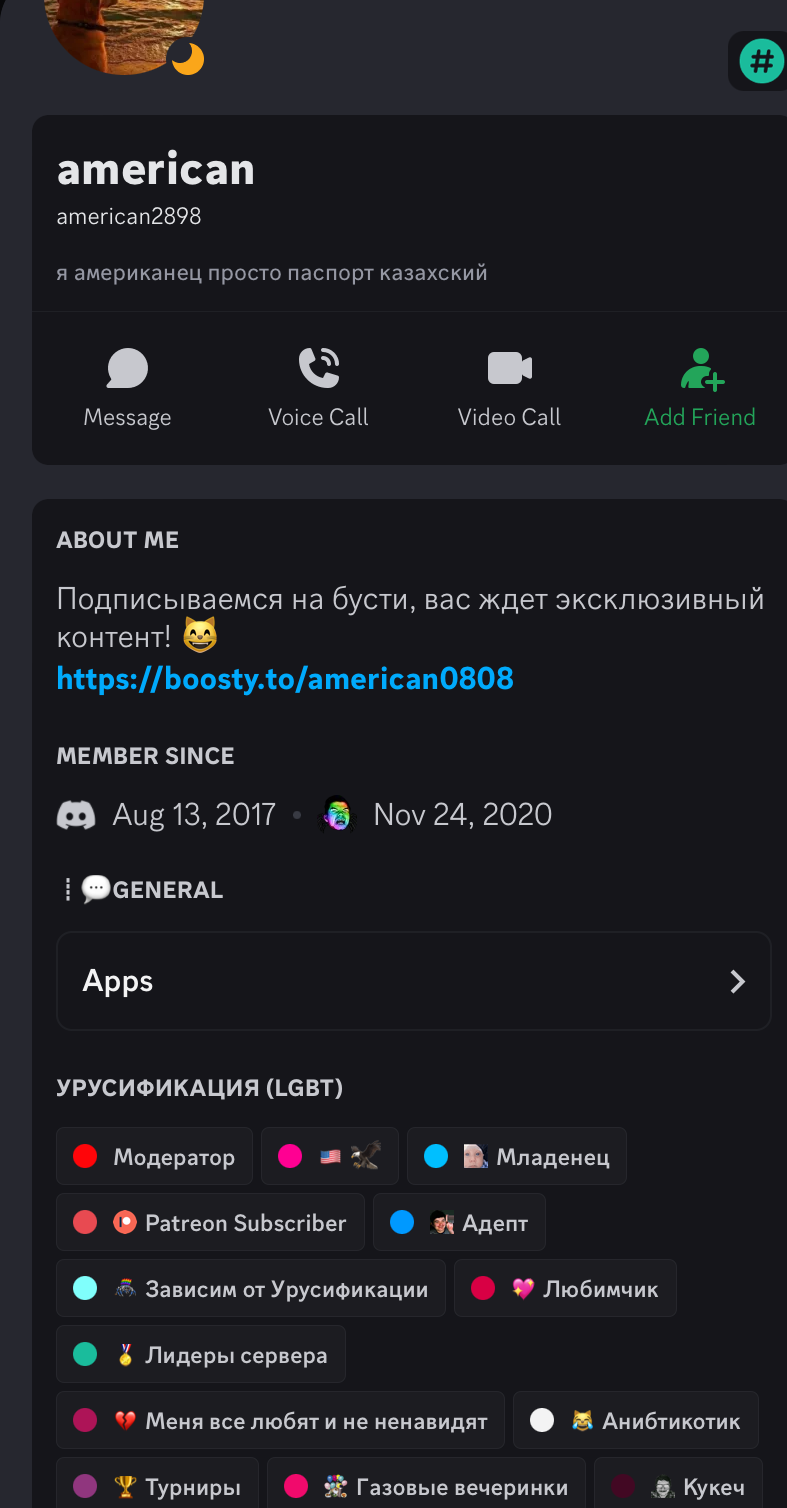Screen dimensions: 787x1508
Task: Select the Patreon Subscriber role chip
Action: click(211, 1223)
